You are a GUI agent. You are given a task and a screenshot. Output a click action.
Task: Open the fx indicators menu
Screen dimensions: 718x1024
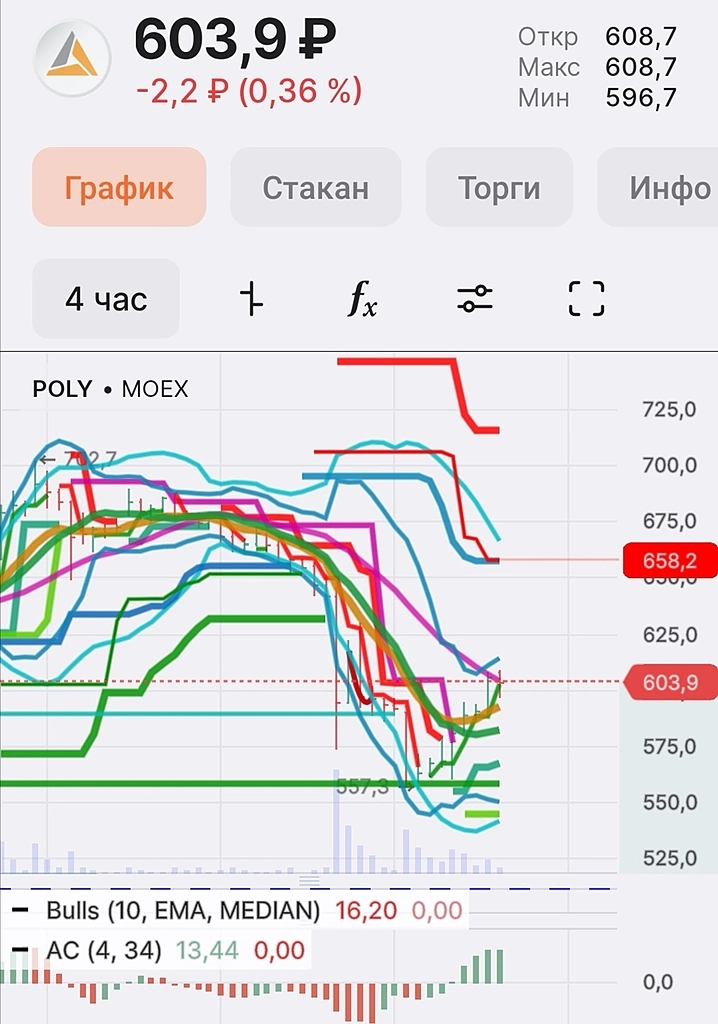coord(363,299)
